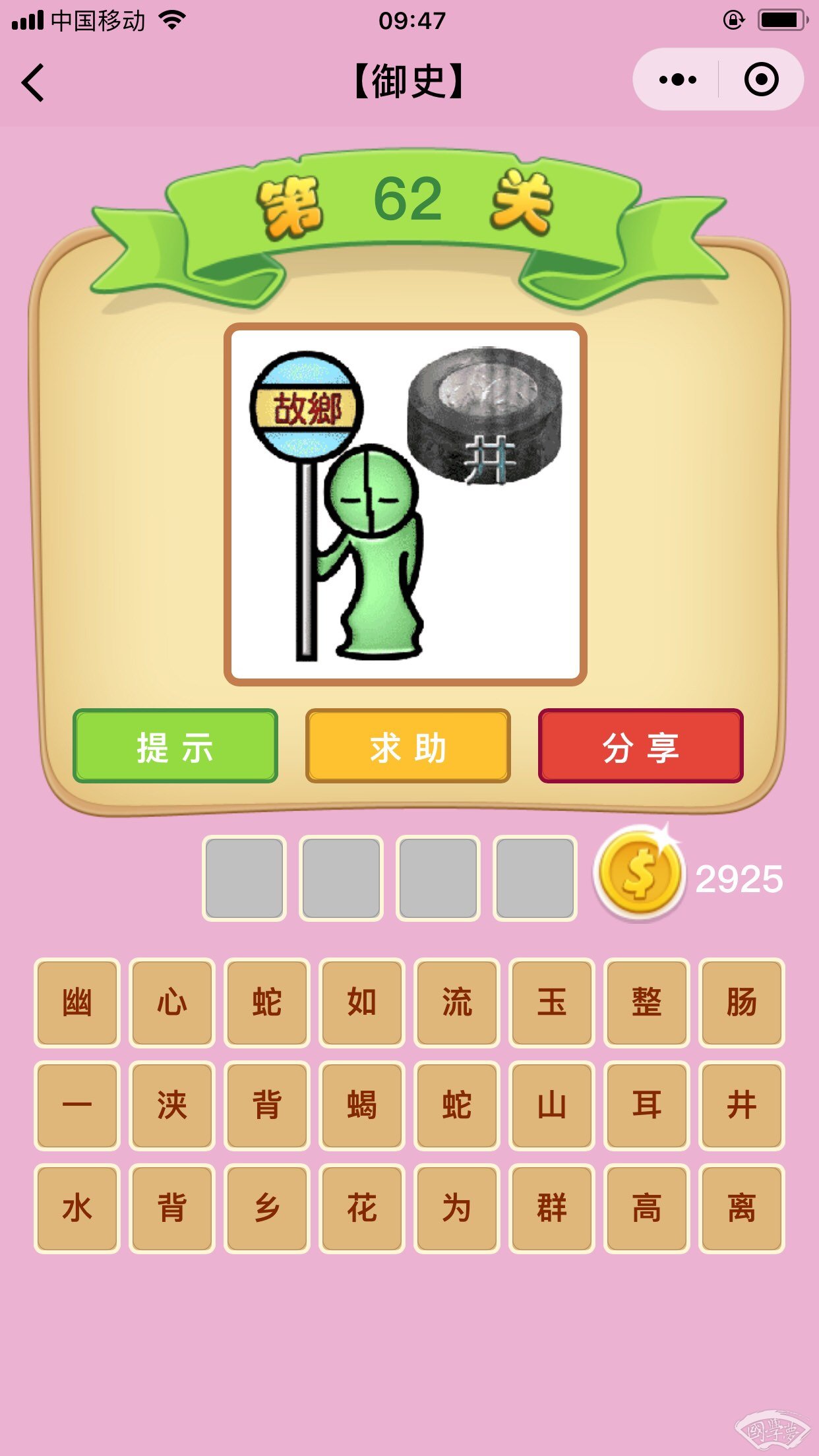Close the mini program via circle icon
Image resolution: width=819 pixels, height=1456 pixels.
pyautogui.click(x=761, y=80)
